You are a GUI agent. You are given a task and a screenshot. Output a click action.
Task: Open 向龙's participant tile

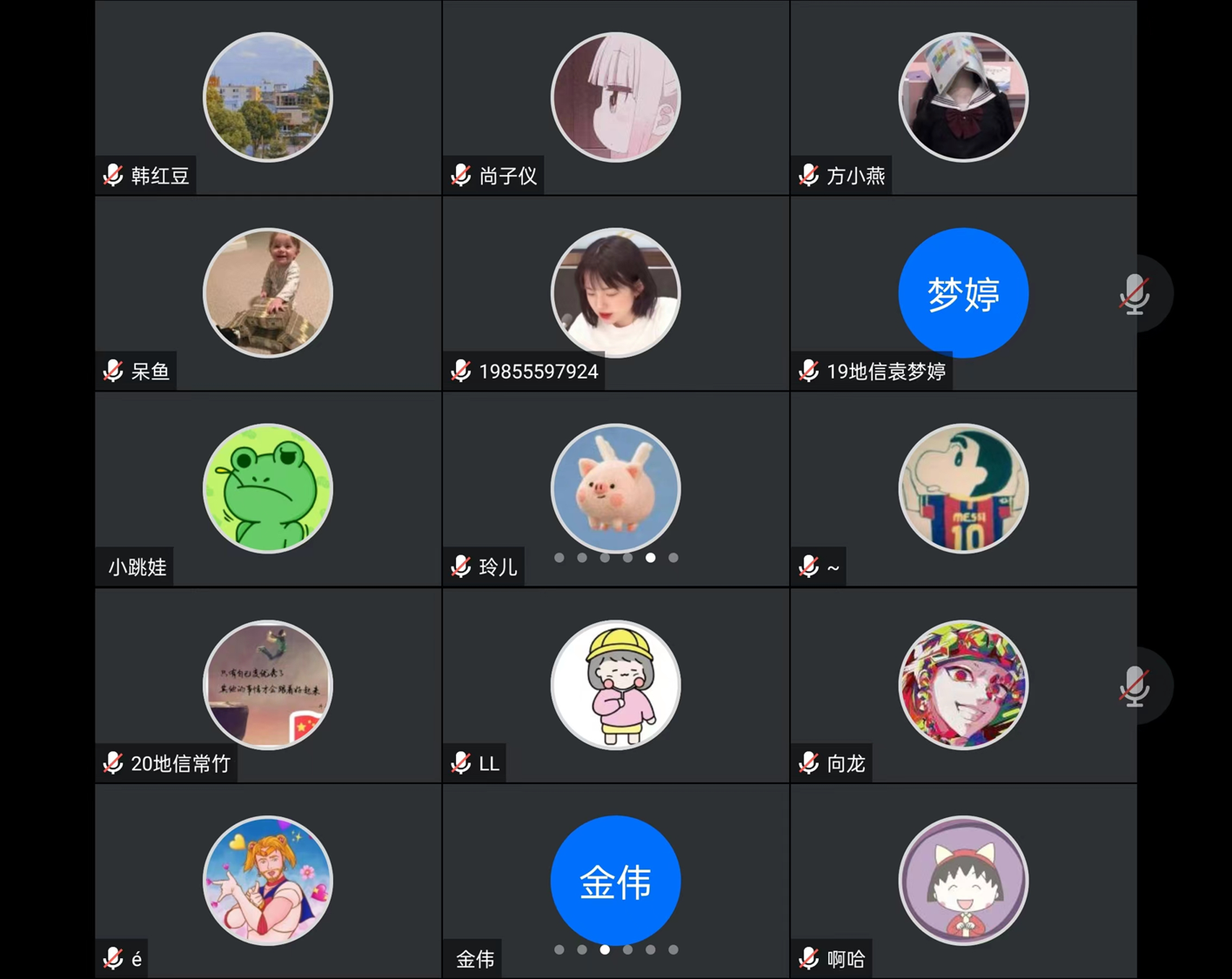(x=963, y=685)
